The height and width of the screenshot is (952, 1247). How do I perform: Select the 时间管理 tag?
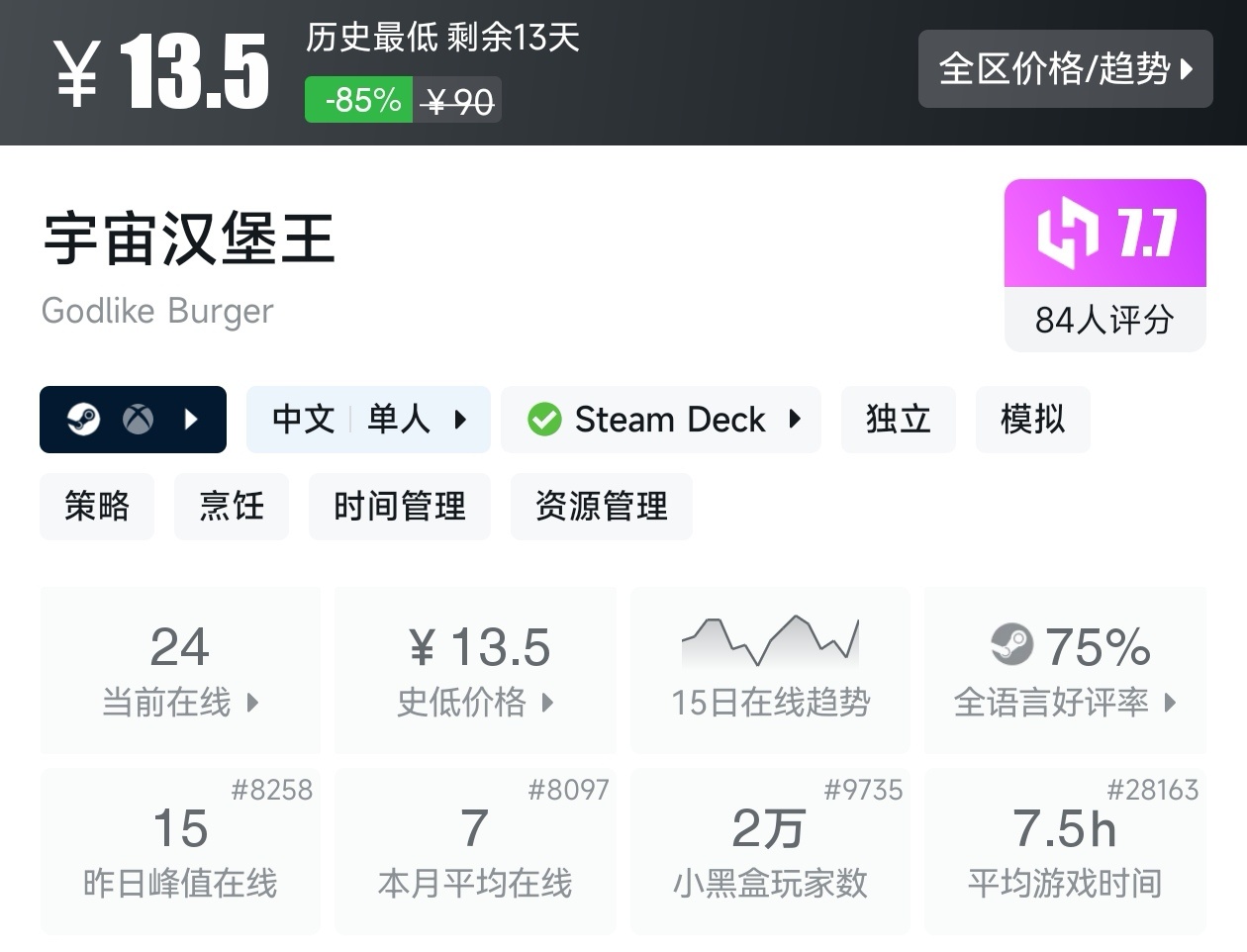click(399, 507)
